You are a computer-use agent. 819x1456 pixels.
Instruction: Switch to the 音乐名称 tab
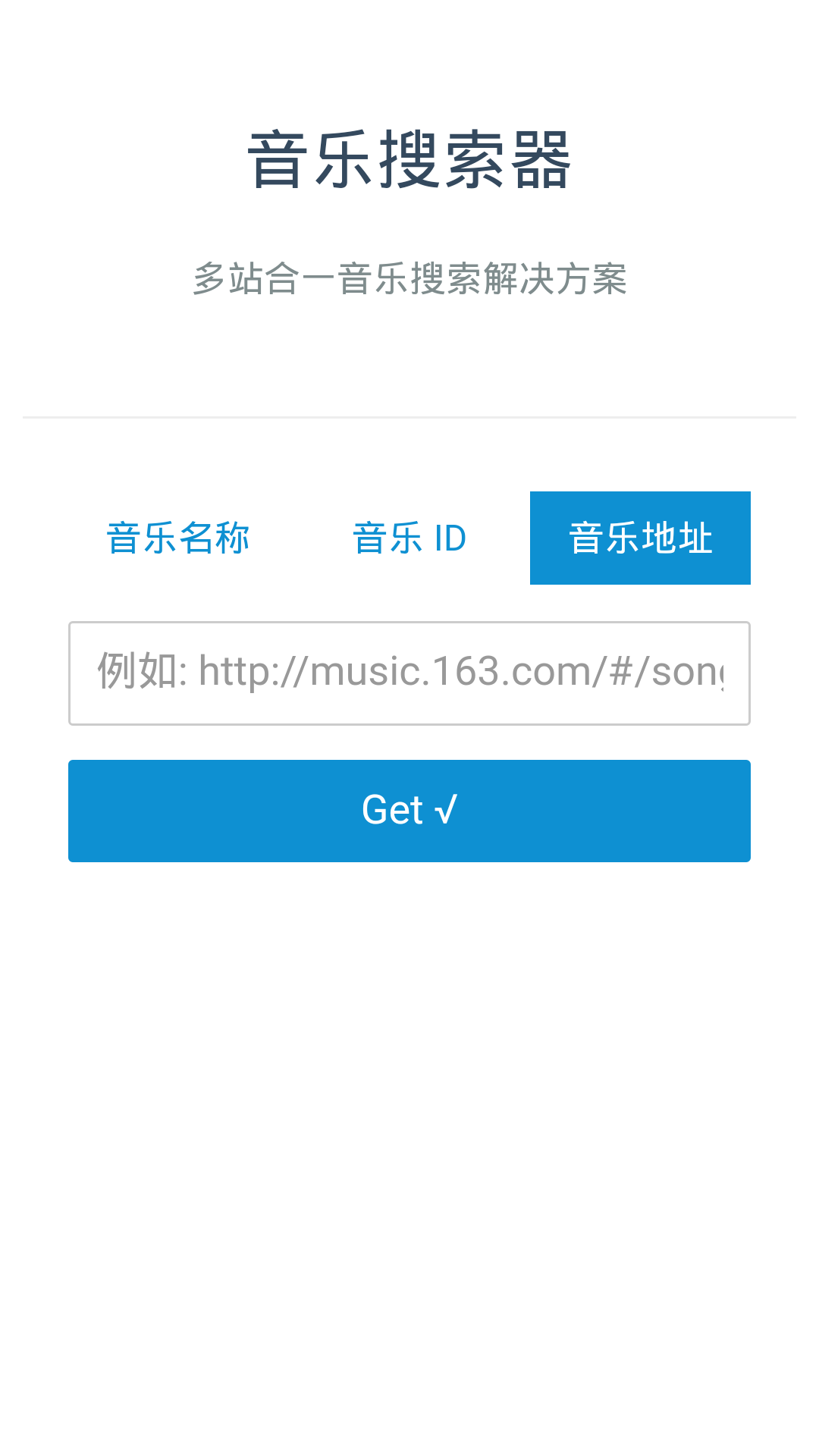point(178,538)
